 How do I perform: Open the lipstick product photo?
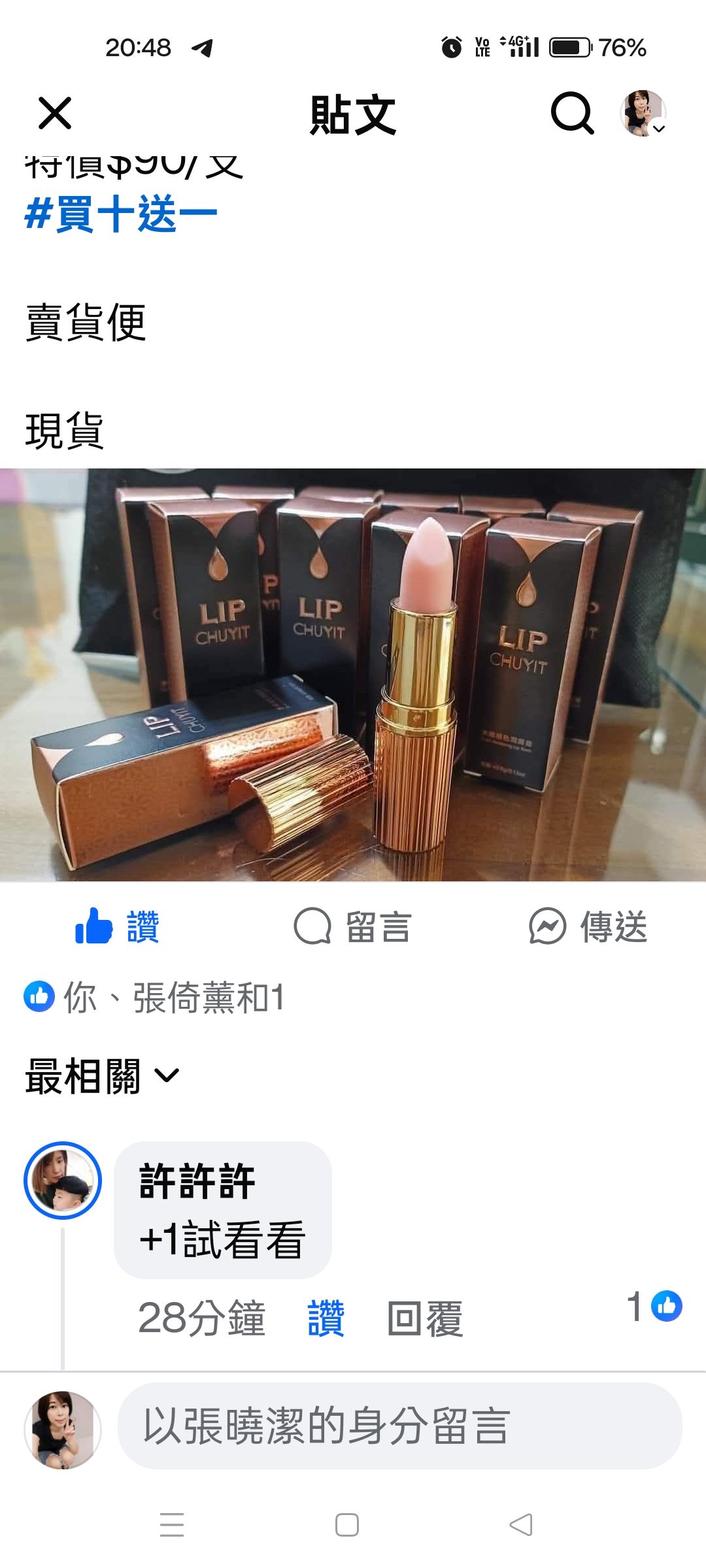click(x=353, y=674)
